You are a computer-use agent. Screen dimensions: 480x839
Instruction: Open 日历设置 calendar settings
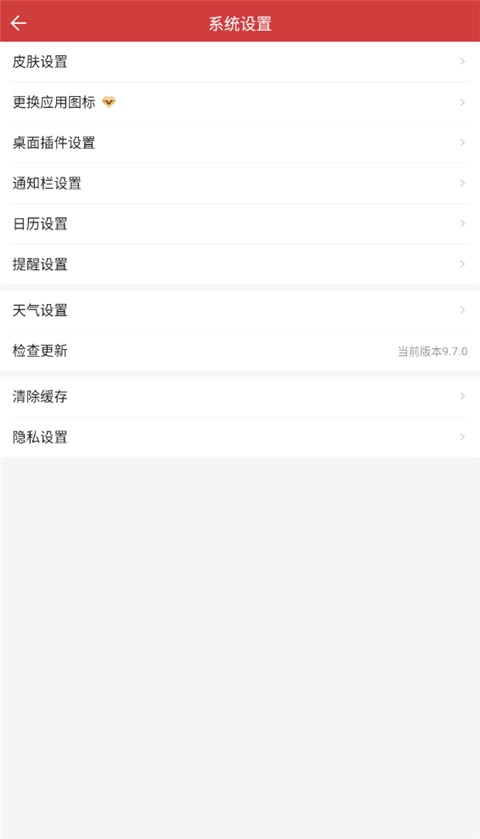[240, 224]
